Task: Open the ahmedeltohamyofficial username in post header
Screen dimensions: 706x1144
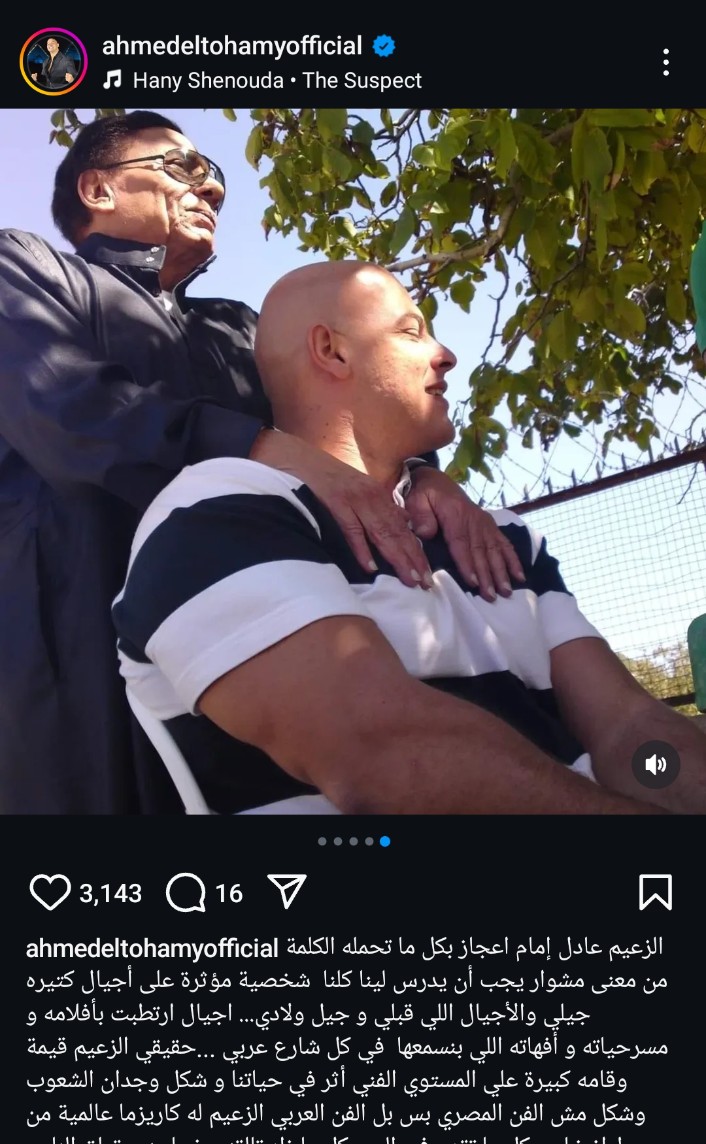Action: 232,46
